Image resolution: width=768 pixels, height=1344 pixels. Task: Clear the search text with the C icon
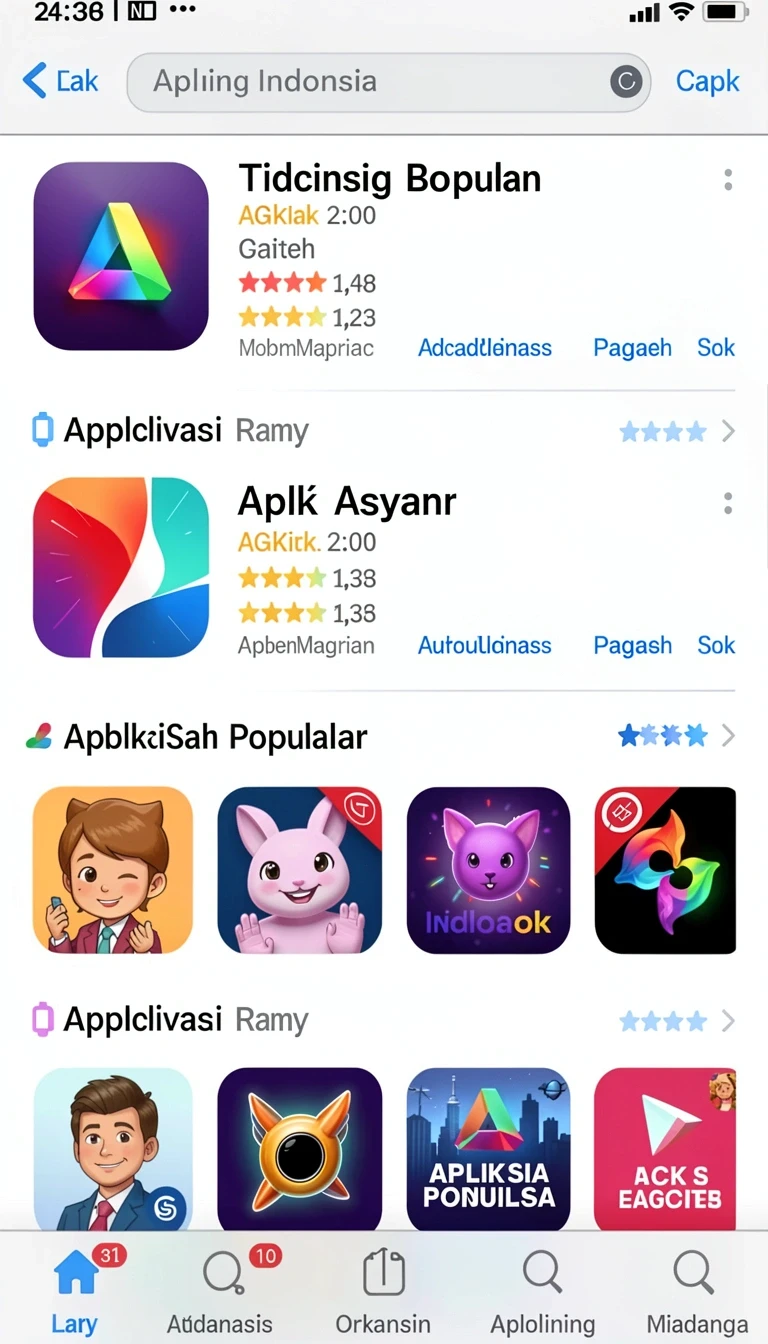point(626,82)
